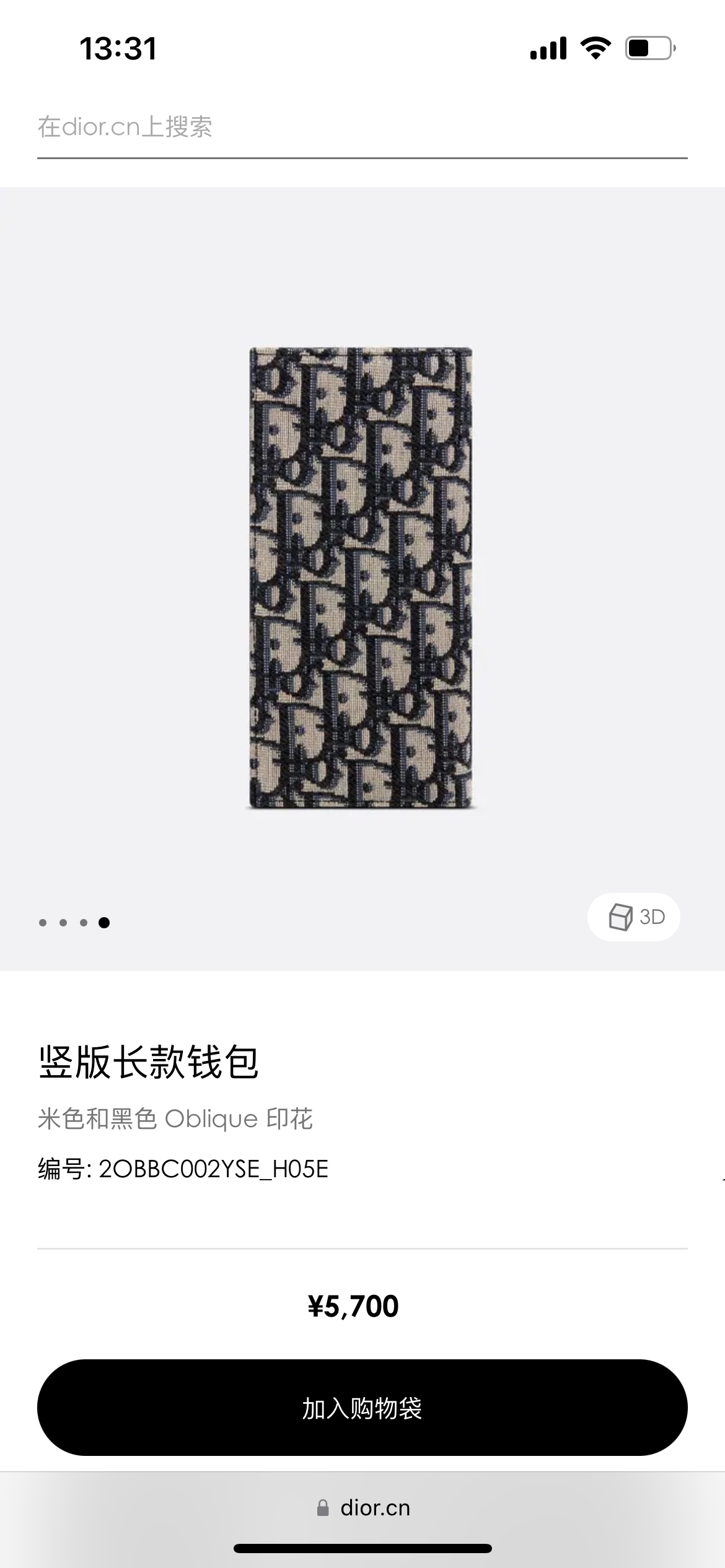
Task: Add the wallet to the shopping bag
Action: coord(362,1408)
